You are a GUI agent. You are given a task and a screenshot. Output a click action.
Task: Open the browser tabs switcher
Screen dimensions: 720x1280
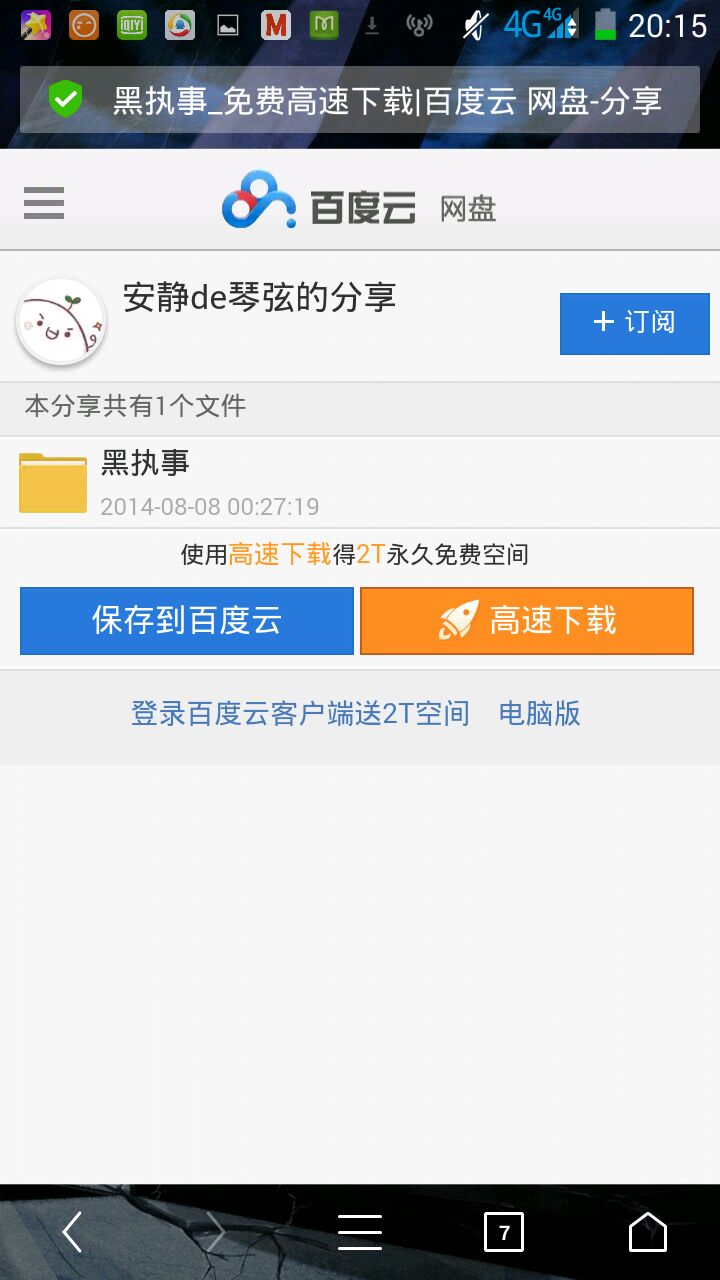(x=504, y=1232)
